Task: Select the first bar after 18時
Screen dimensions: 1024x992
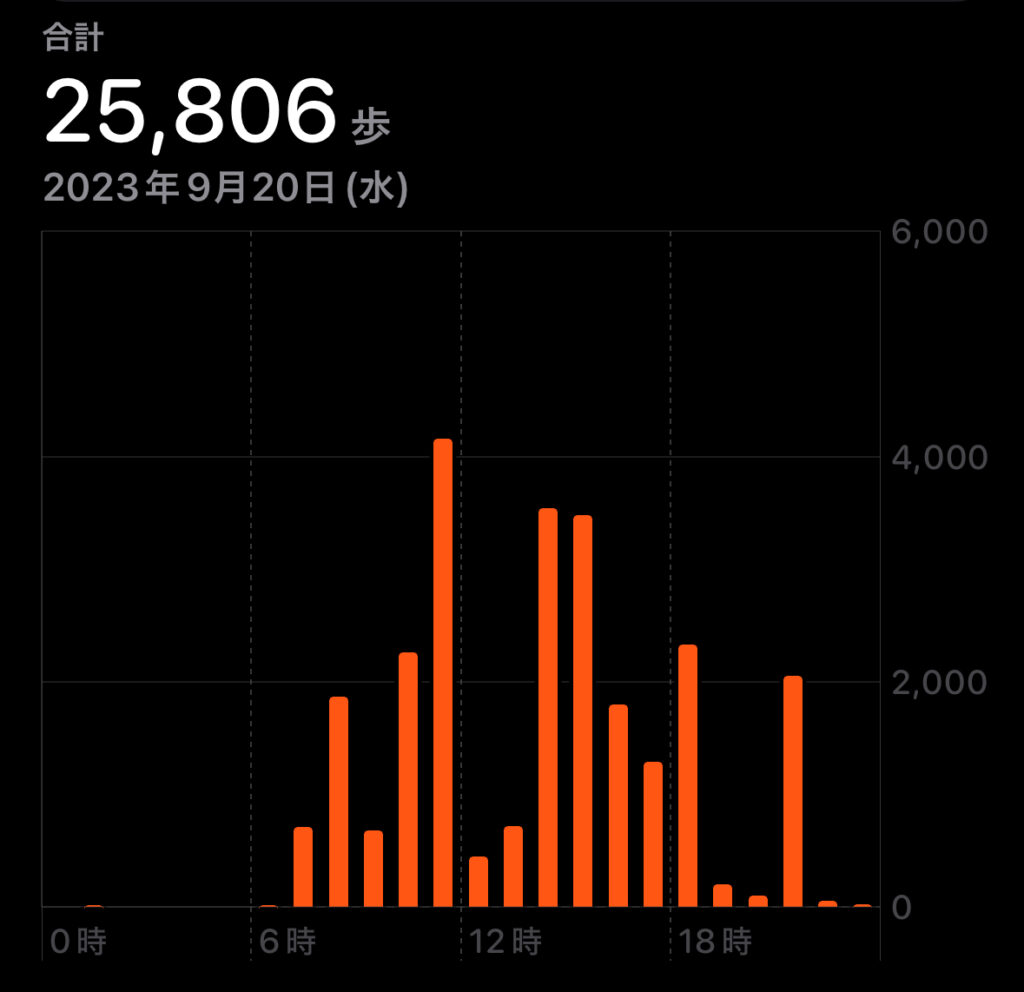Action: click(x=687, y=776)
